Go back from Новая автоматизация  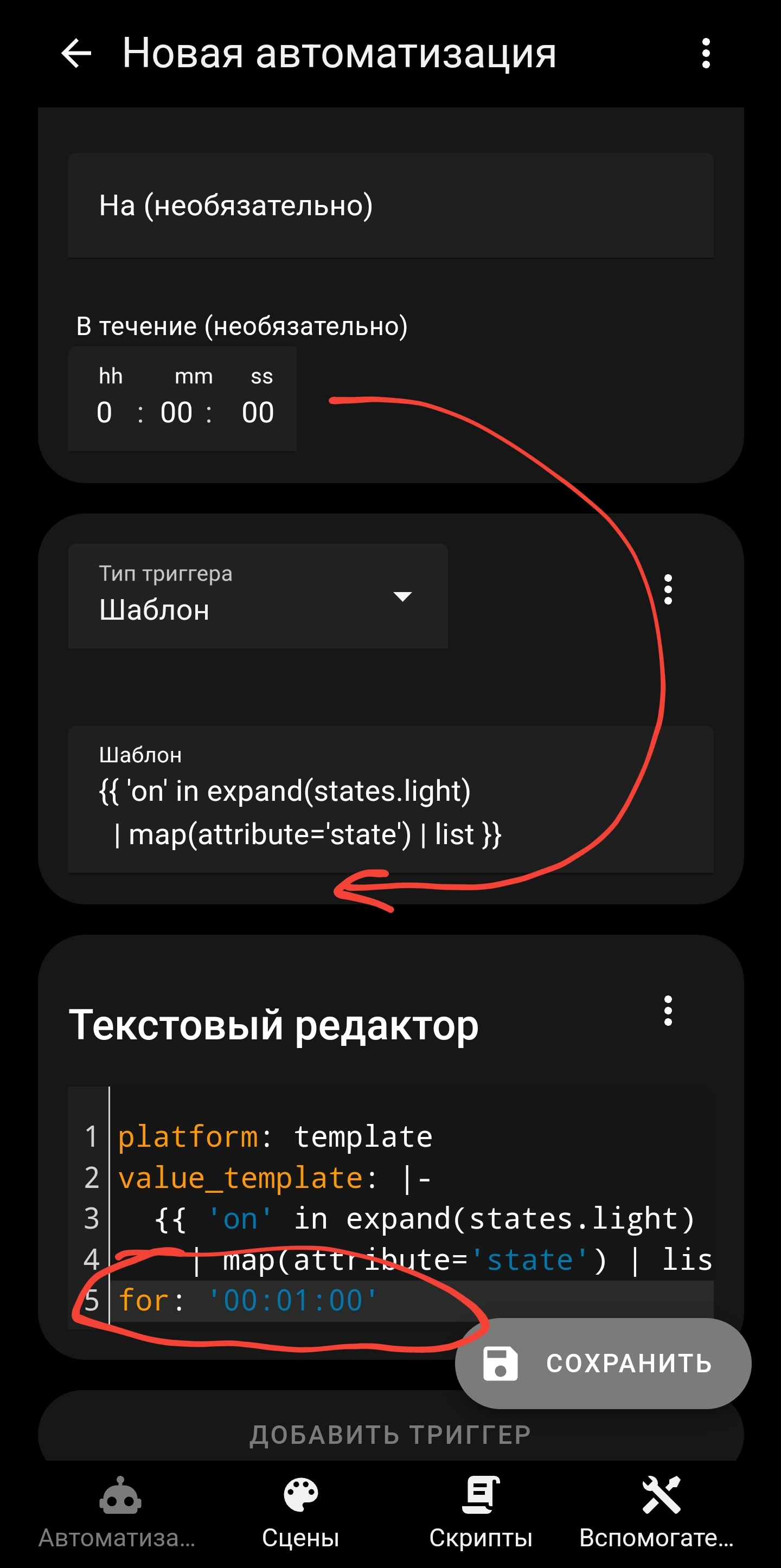[76, 53]
